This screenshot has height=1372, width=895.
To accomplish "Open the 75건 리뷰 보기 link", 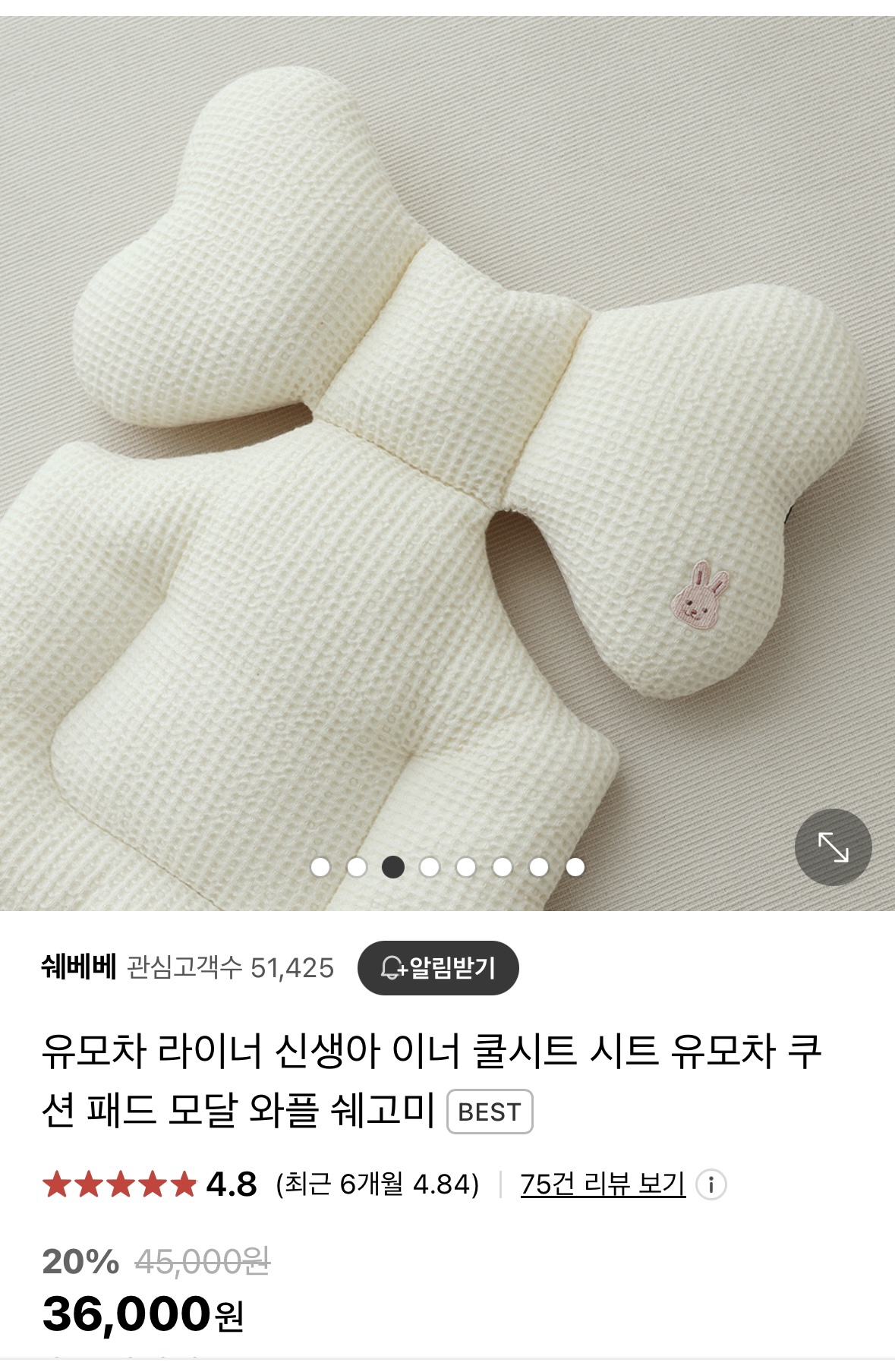I will point(603,1184).
